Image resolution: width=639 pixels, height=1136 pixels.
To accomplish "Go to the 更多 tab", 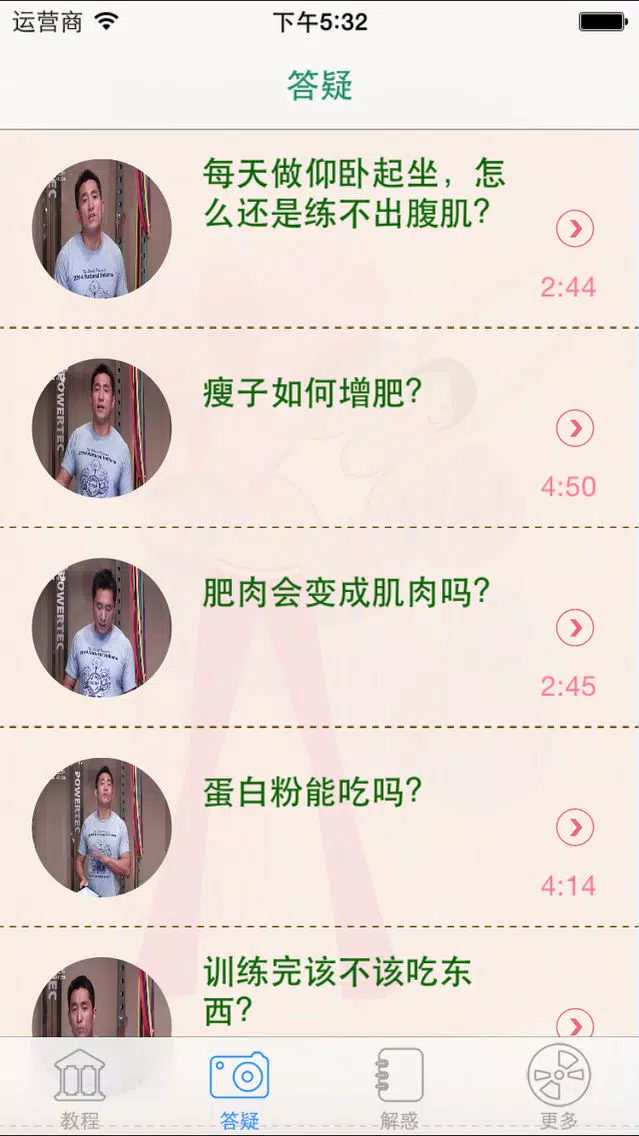I will (558, 1087).
